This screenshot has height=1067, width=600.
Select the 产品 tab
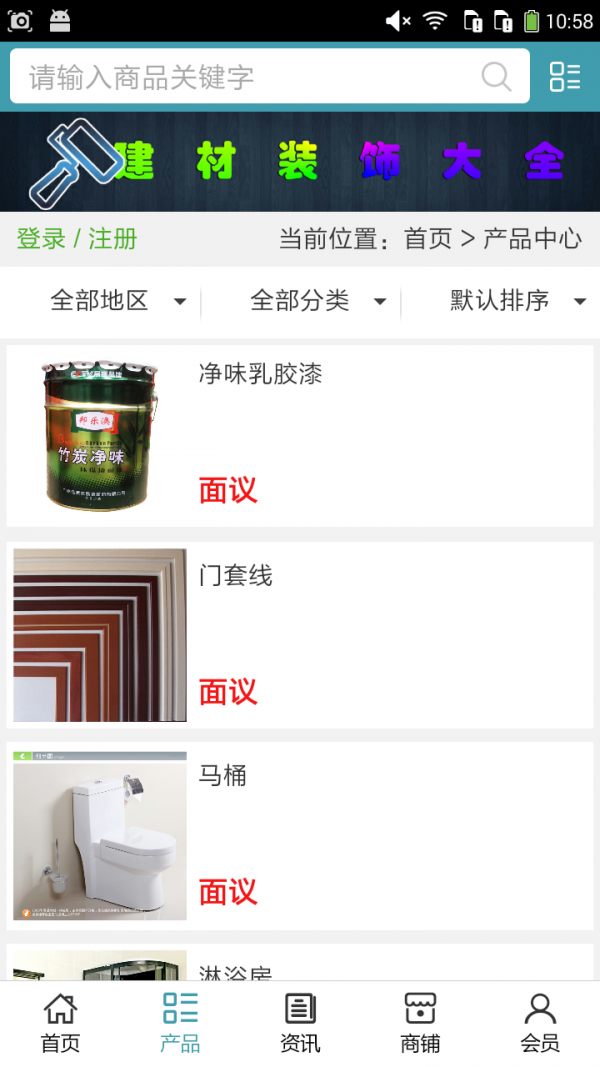point(180,1023)
